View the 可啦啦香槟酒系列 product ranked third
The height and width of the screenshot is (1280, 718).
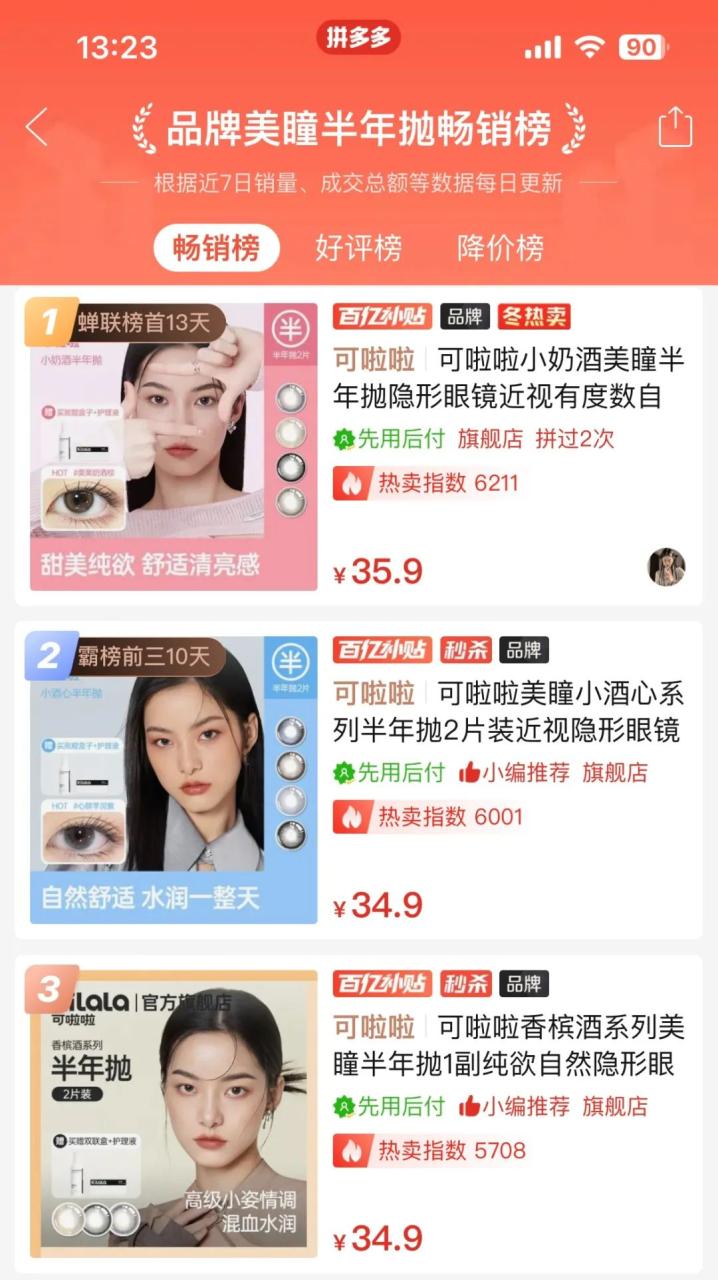(510, 1045)
